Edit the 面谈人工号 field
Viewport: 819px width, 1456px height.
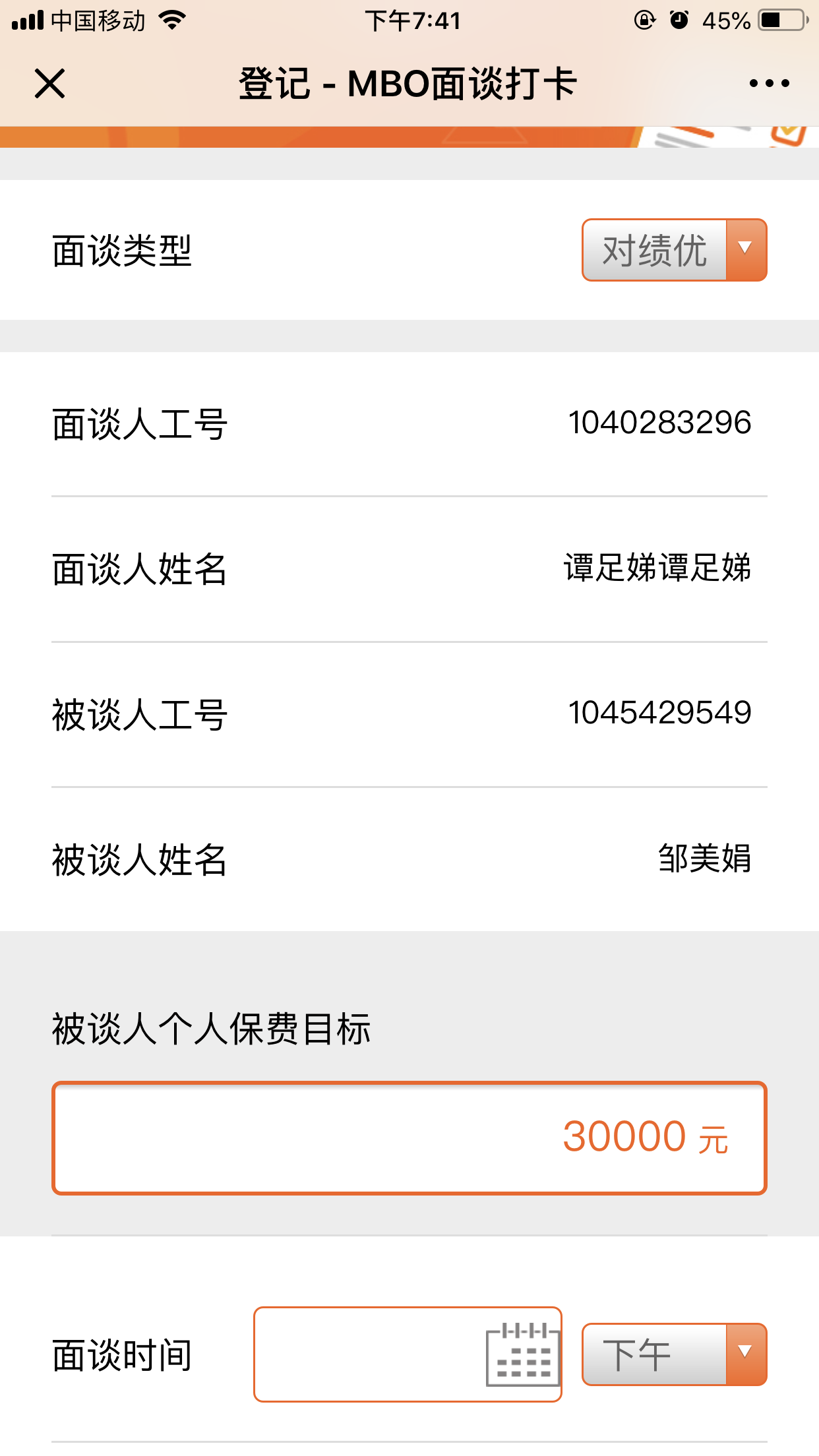click(659, 423)
